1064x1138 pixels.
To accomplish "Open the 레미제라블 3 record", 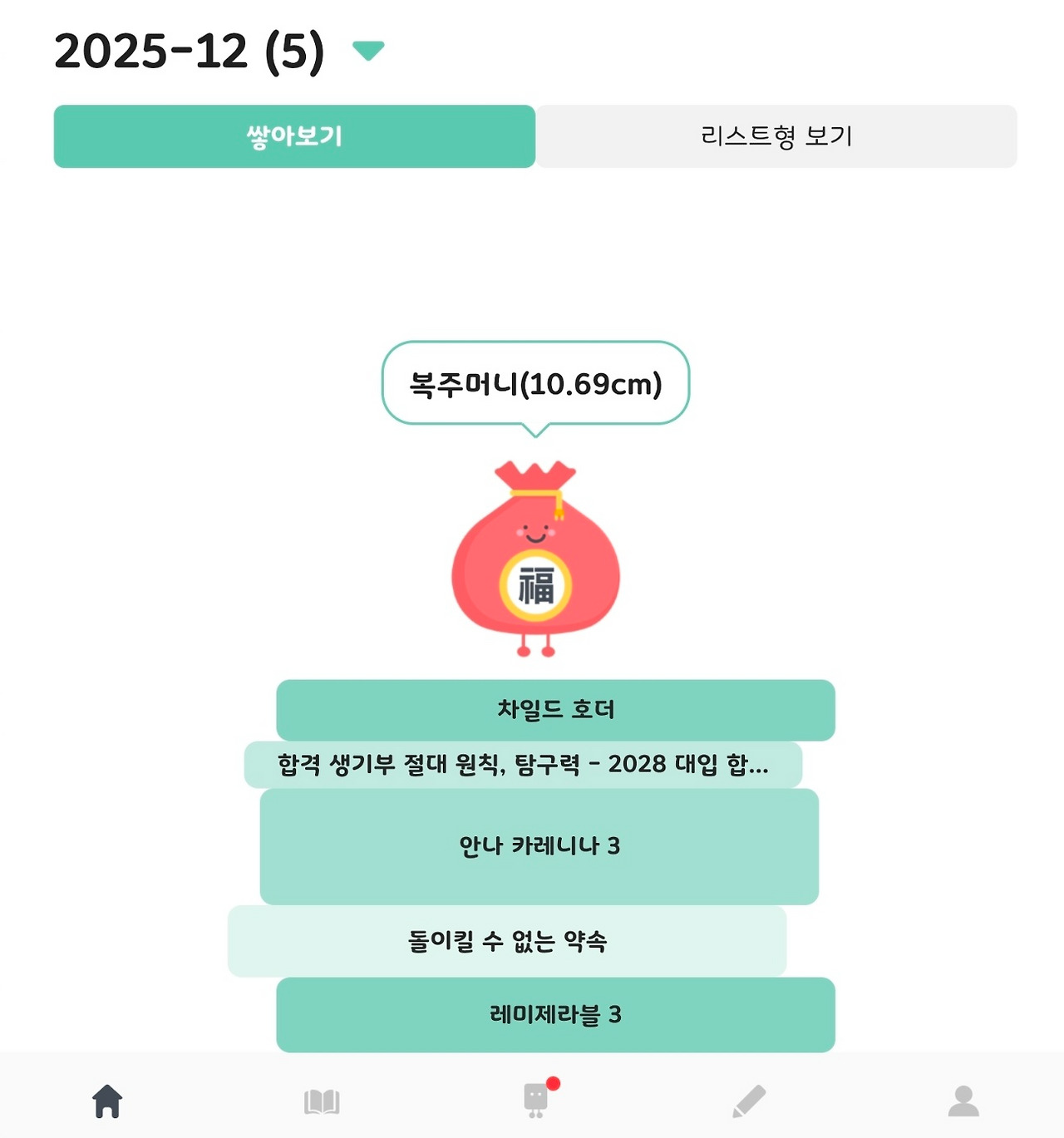I will tap(554, 1015).
